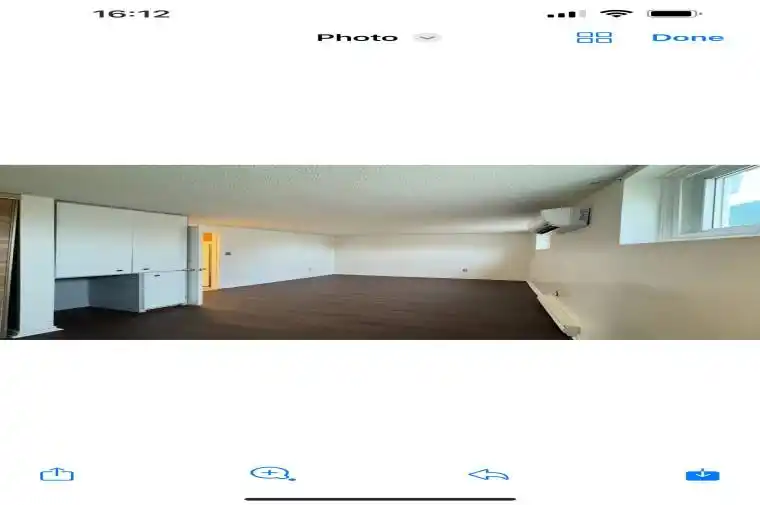This screenshot has height=505, width=760.
Task: Save the photo with download icon
Action: pos(703,474)
